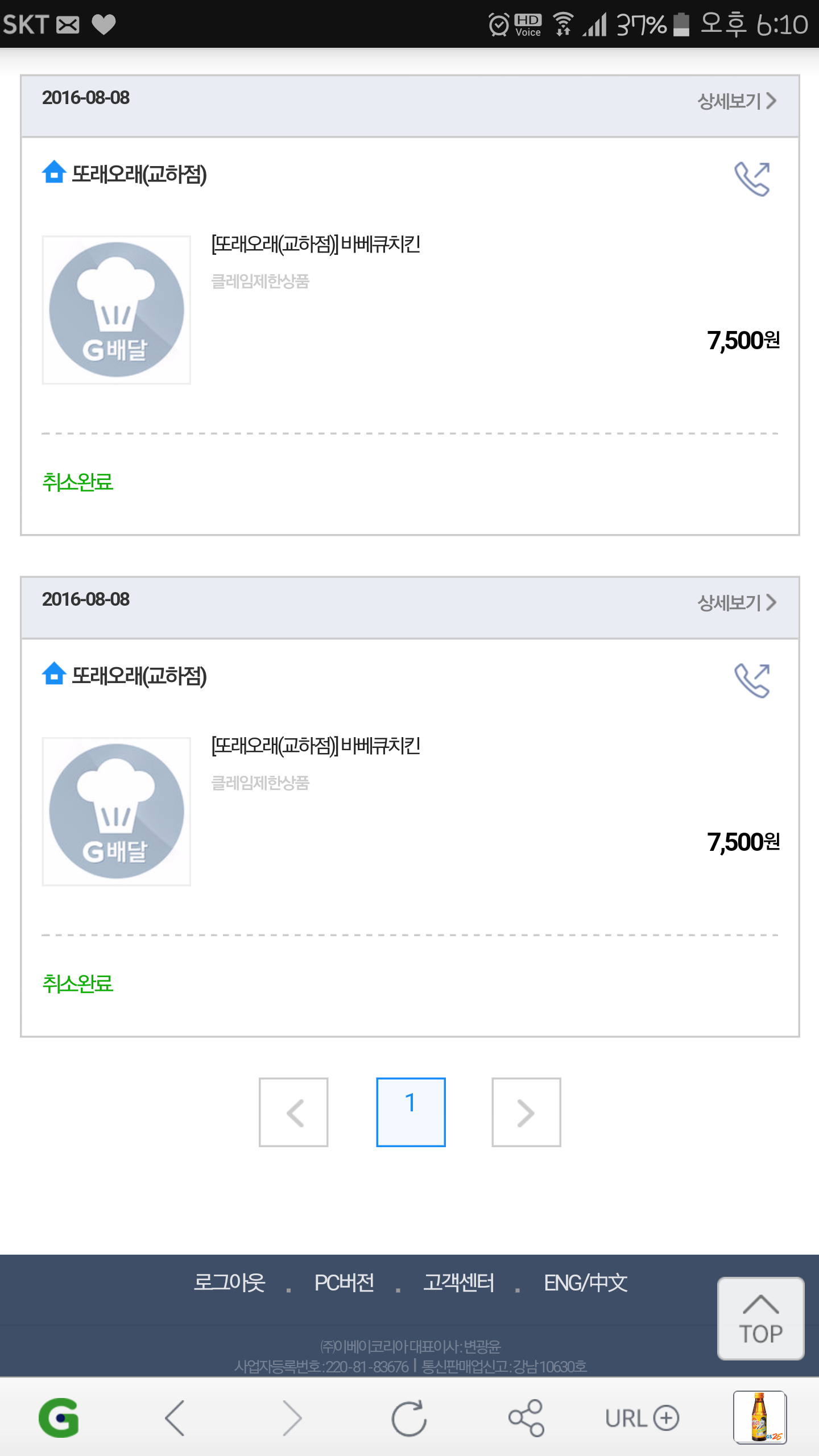This screenshot has height=1456, width=819.
Task: Switch to PC버전 of the site
Action: point(344,1283)
